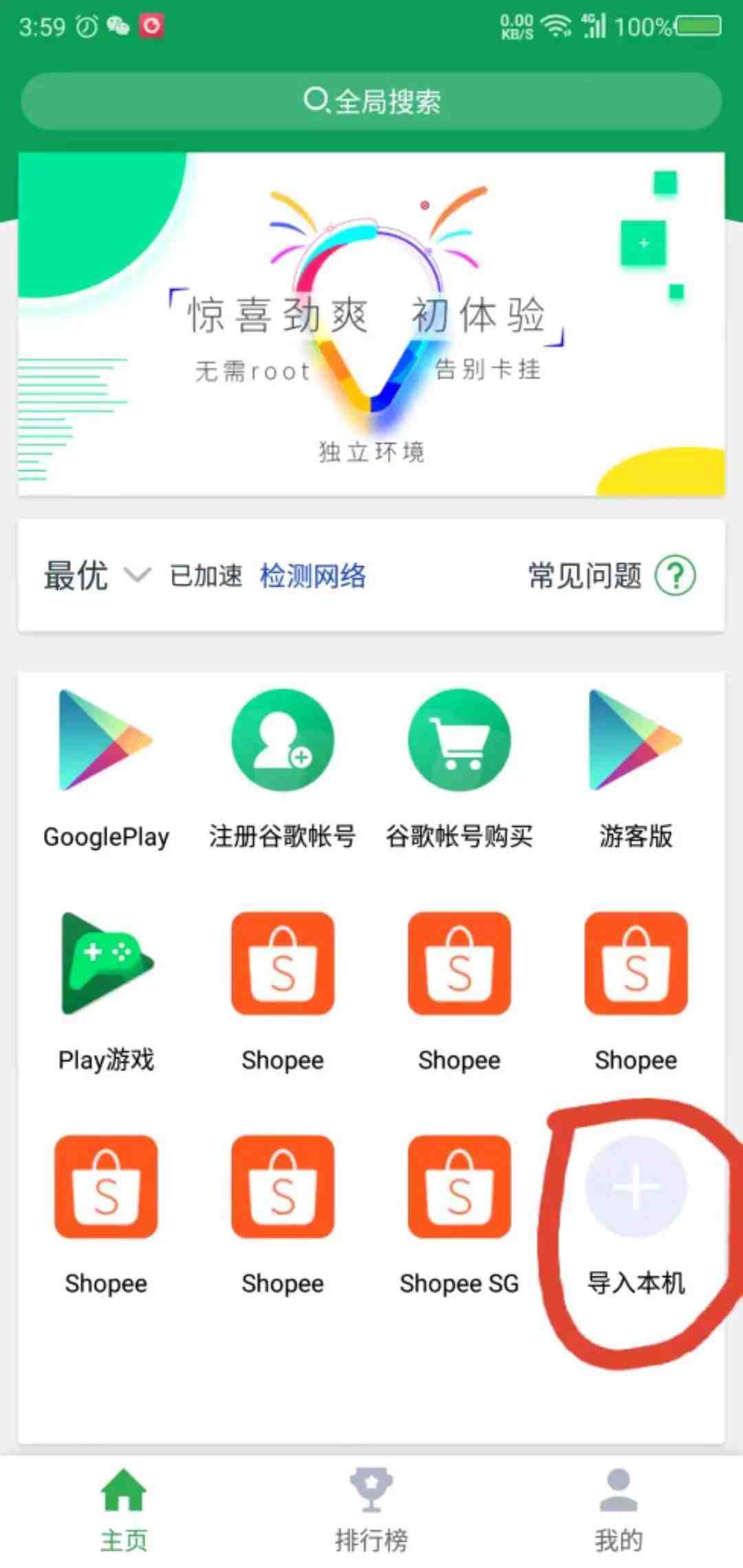
Task: Switch to the 我的 tab
Action: [x=618, y=1506]
